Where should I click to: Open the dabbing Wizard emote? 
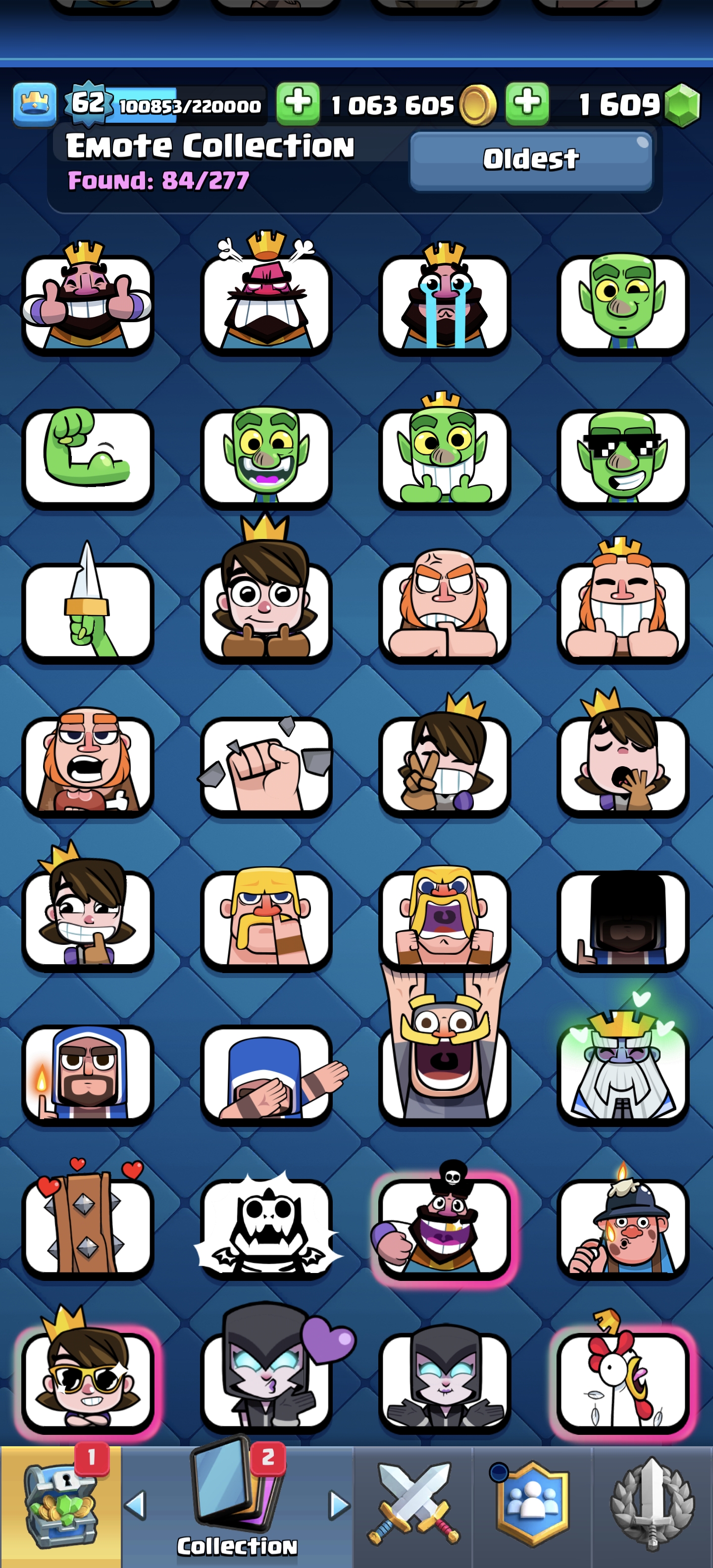pyautogui.click(x=266, y=1074)
